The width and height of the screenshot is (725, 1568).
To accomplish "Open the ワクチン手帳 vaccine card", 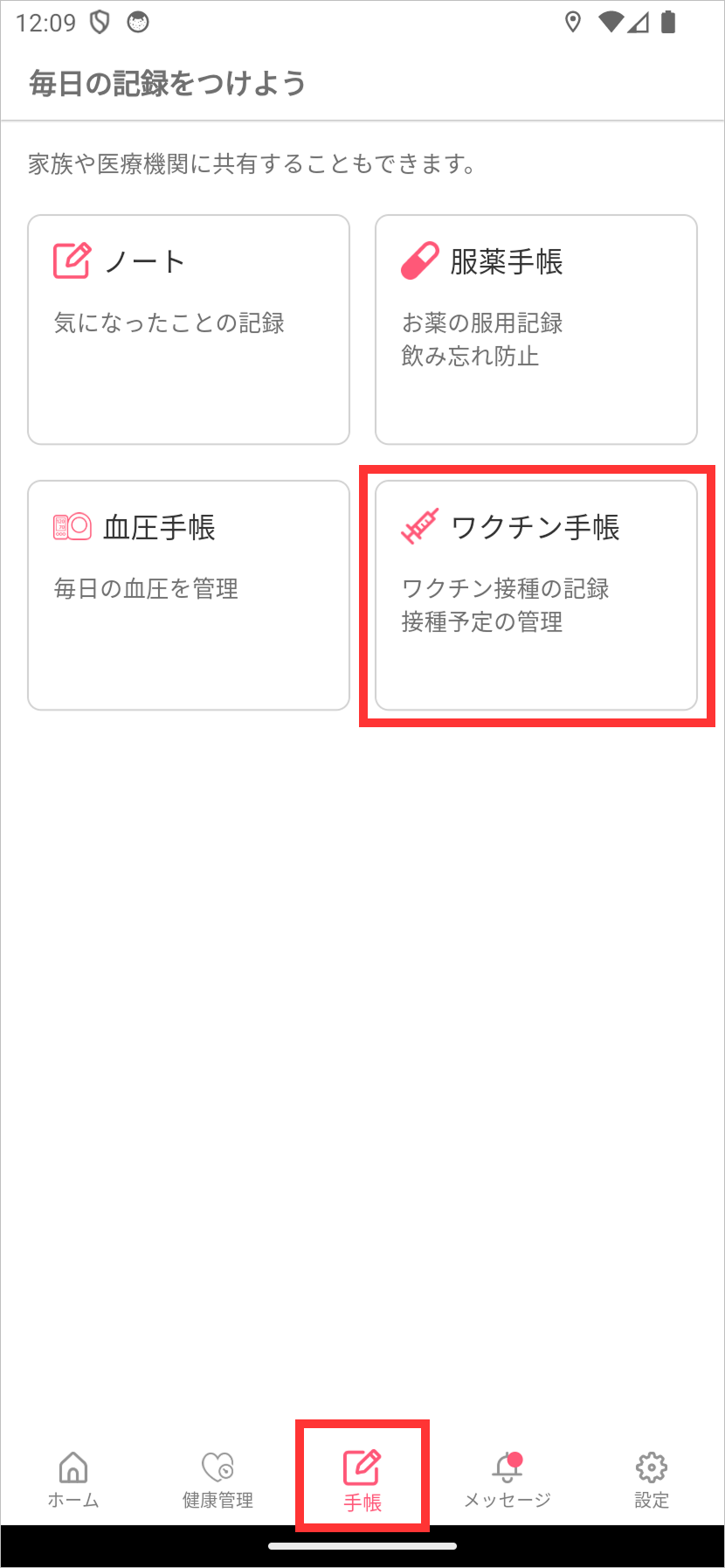I will (536, 595).
